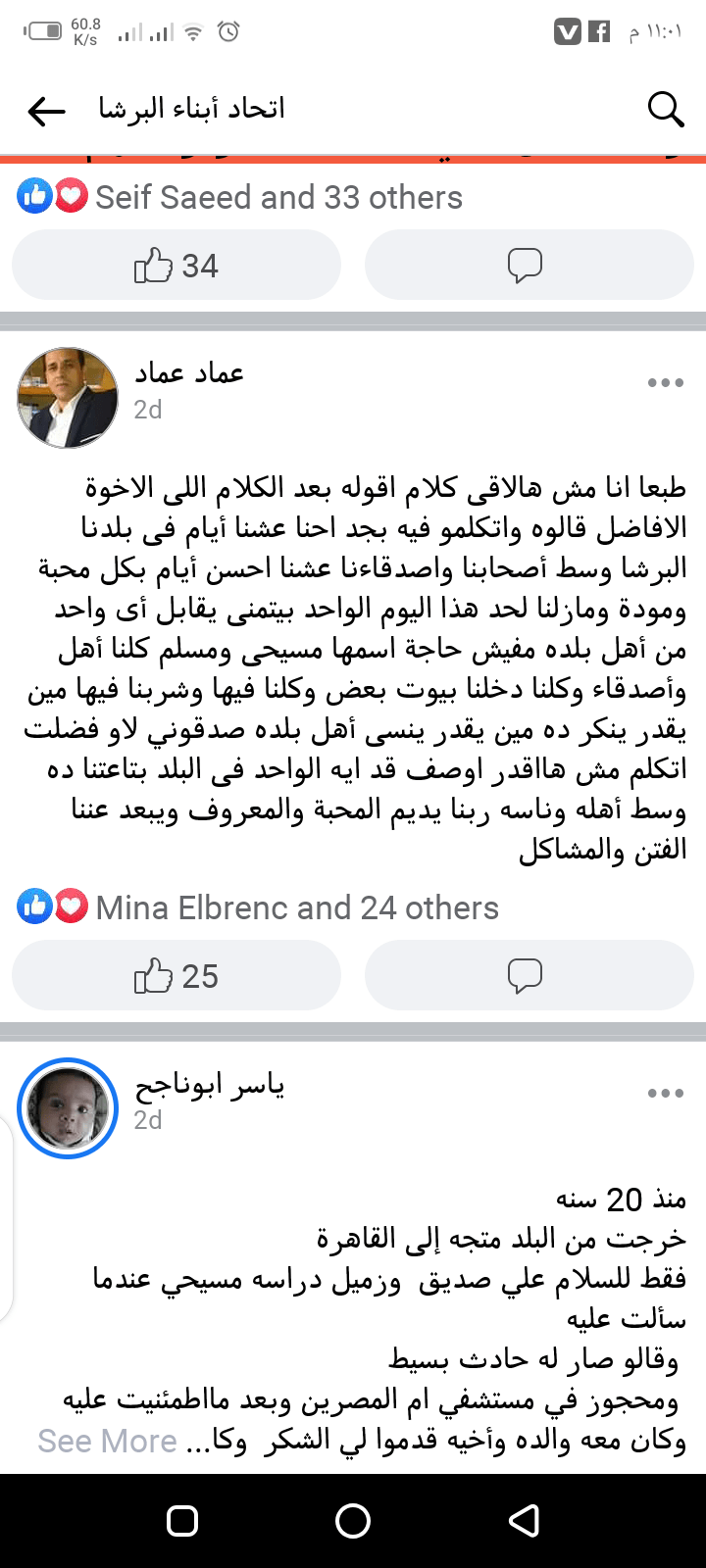Expand ياسر ابوناجح's post with See More
This screenshot has height=1568, width=706.
[x=107, y=1441]
